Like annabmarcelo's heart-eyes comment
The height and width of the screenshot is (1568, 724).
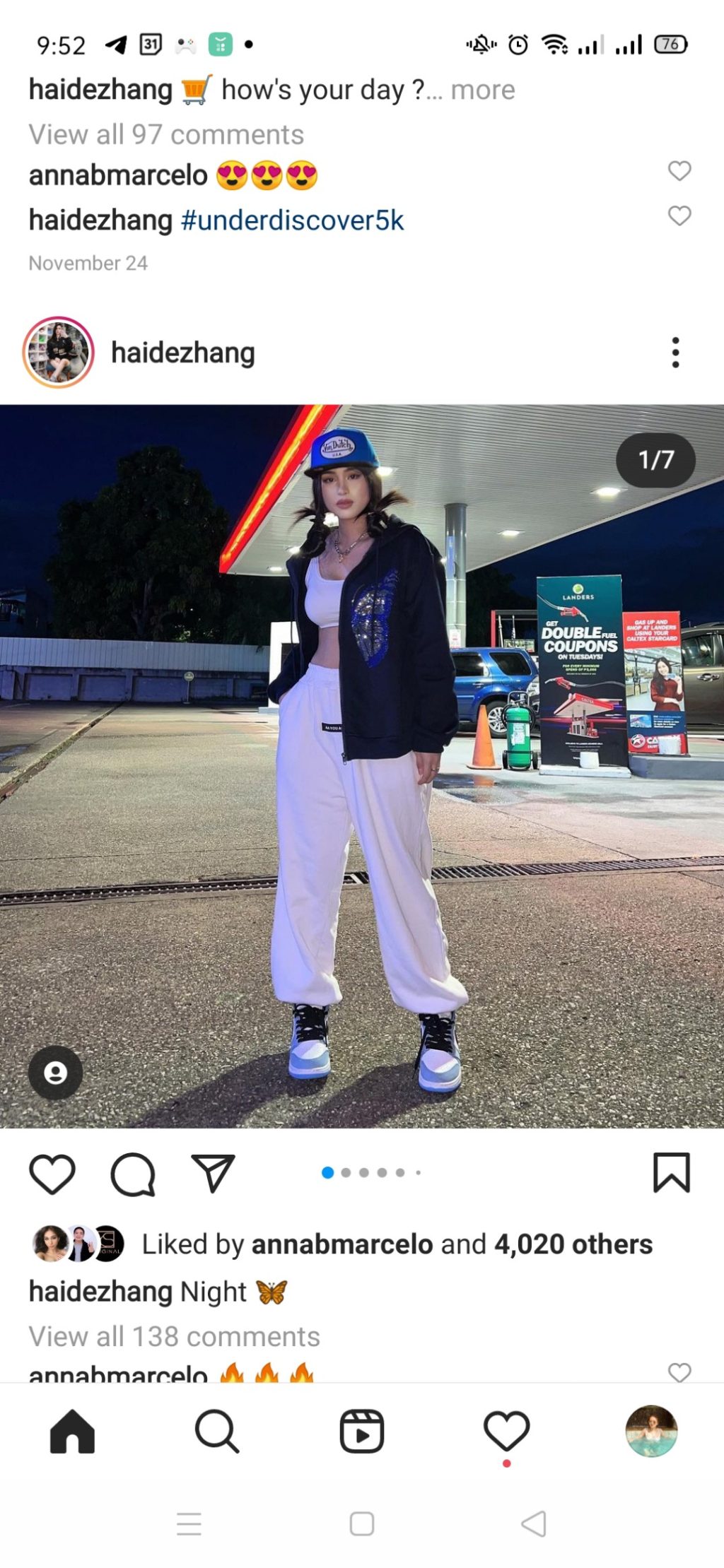[679, 171]
